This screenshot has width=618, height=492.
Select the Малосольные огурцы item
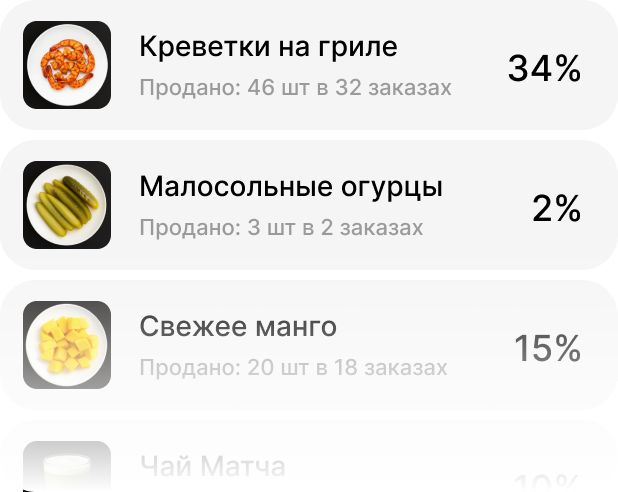pyautogui.click(x=308, y=205)
